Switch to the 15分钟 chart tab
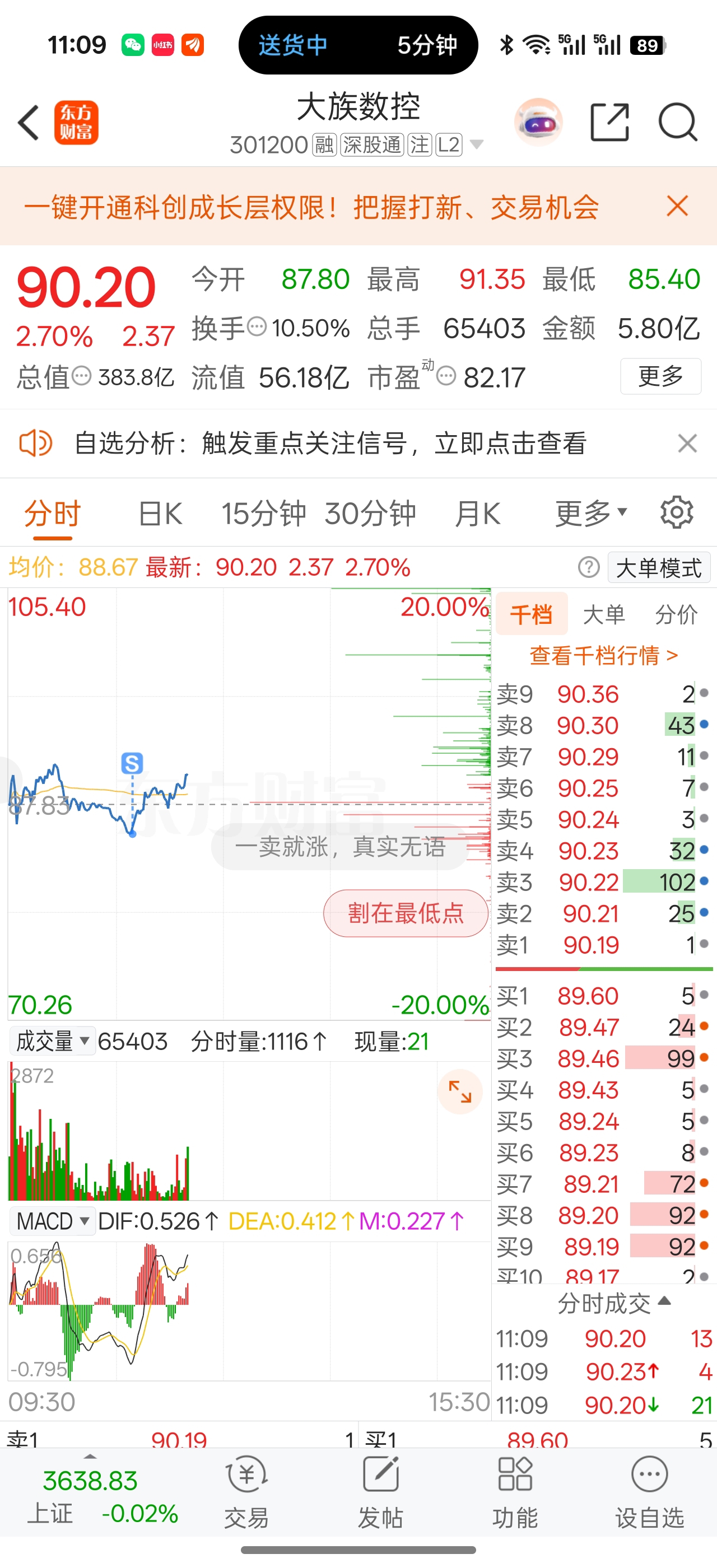The height and width of the screenshot is (1568, 717). point(263,514)
